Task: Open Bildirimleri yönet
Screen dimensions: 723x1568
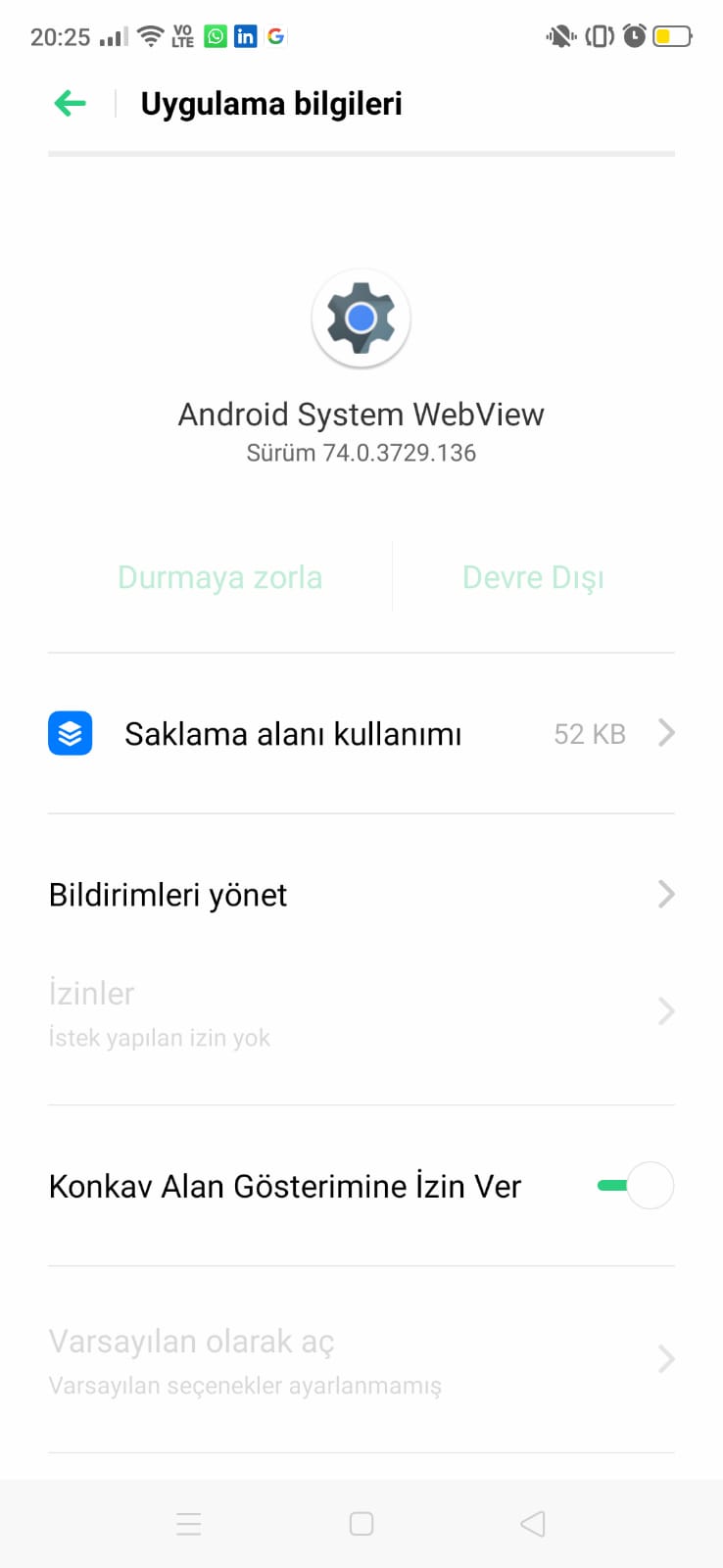Action: point(361,894)
